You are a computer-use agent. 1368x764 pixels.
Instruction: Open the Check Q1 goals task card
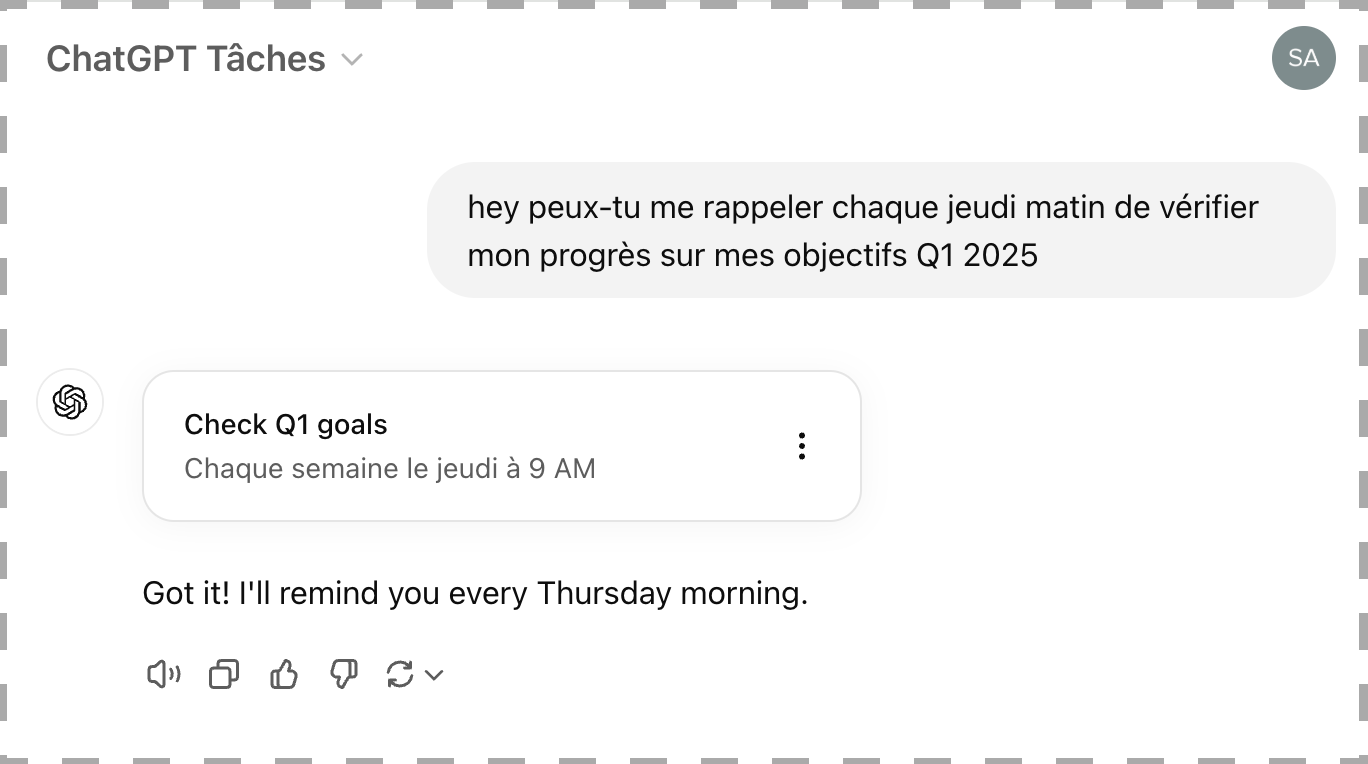click(x=450, y=446)
